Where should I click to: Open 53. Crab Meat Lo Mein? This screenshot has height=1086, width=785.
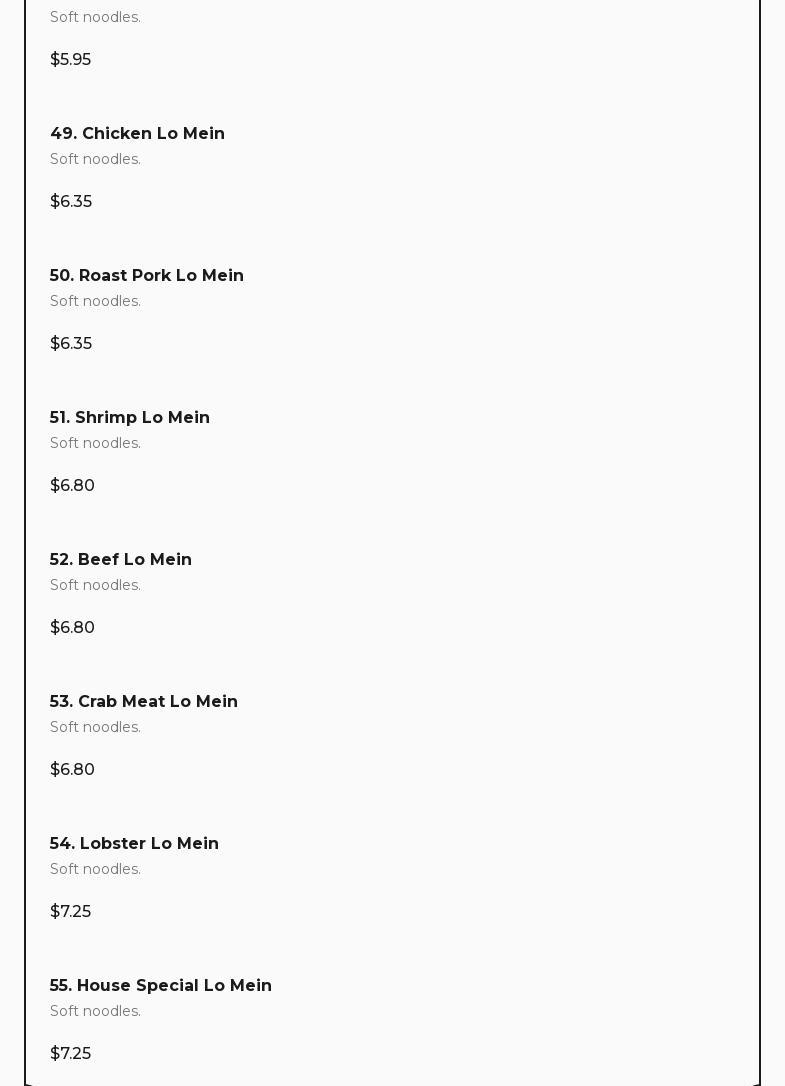144,702
